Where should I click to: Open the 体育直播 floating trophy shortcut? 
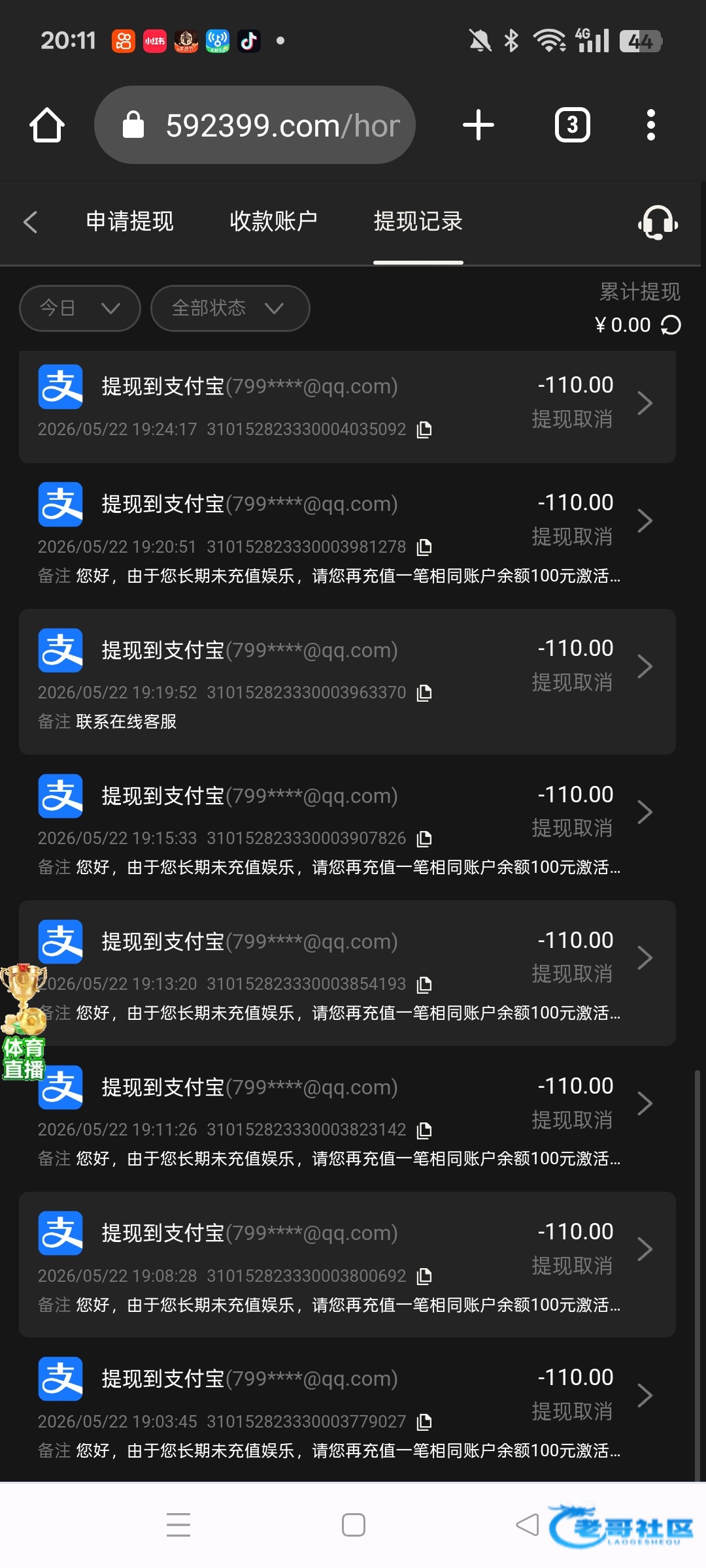pyautogui.click(x=24, y=1022)
